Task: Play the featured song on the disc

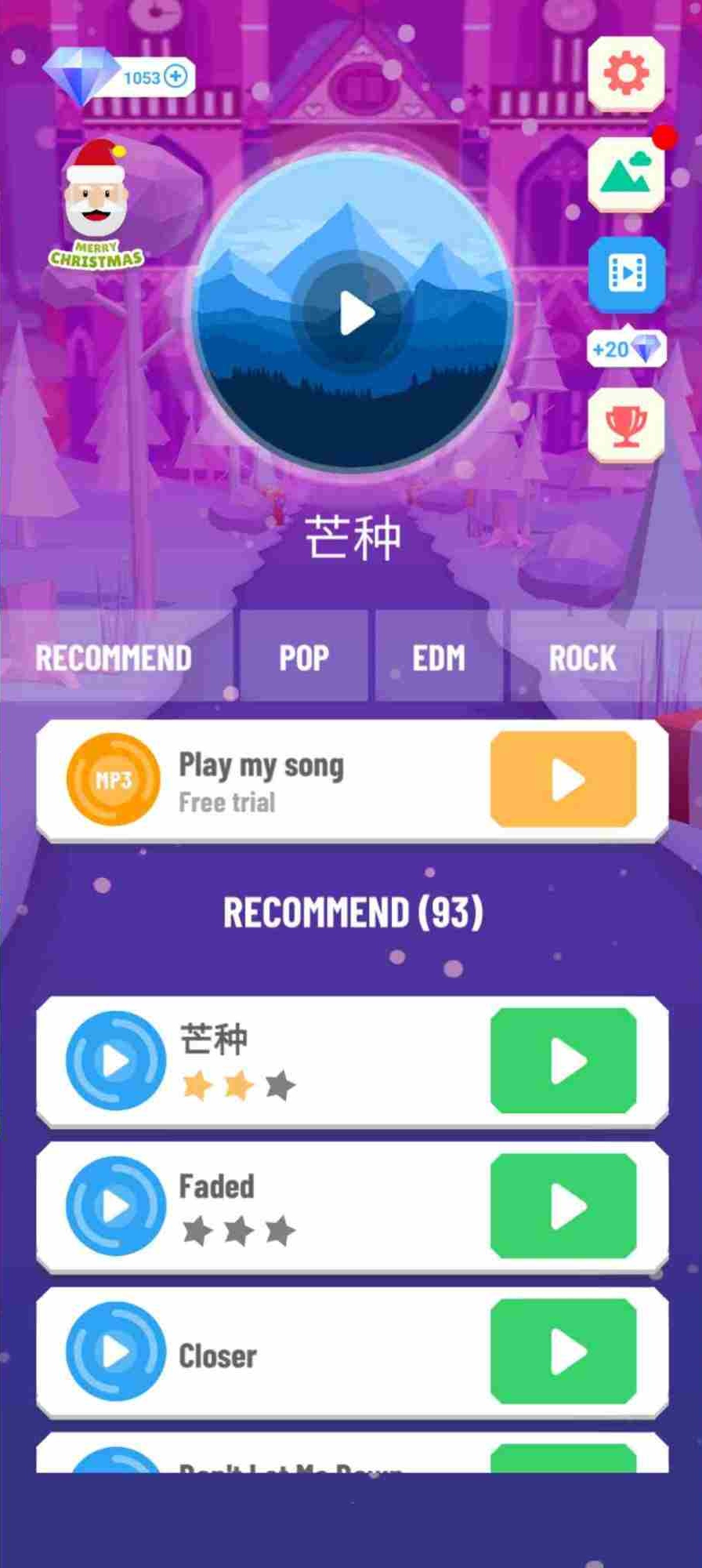Action: coord(353,314)
